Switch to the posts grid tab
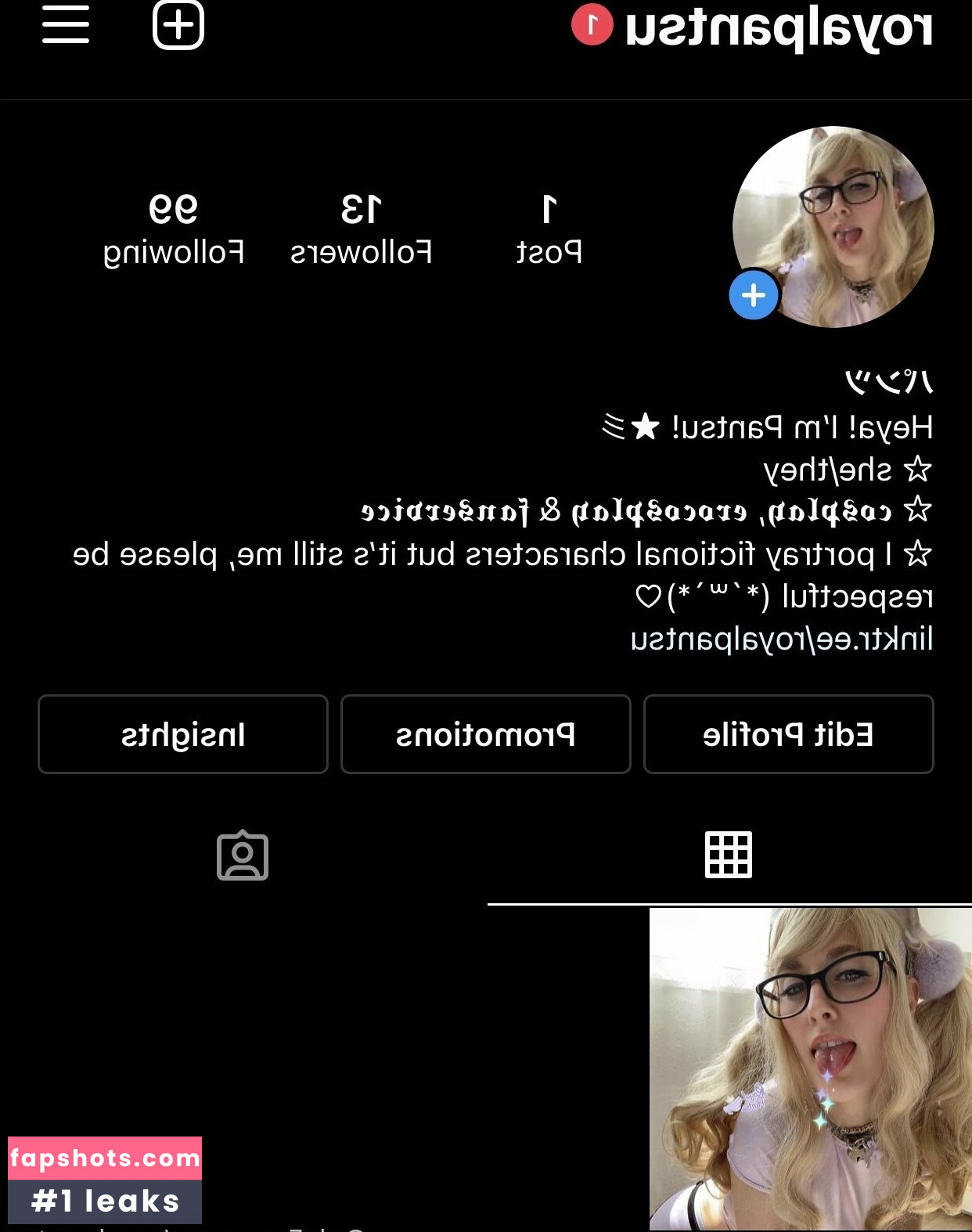The width and height of the screenshot is (972, 1232). click(728, 855)
